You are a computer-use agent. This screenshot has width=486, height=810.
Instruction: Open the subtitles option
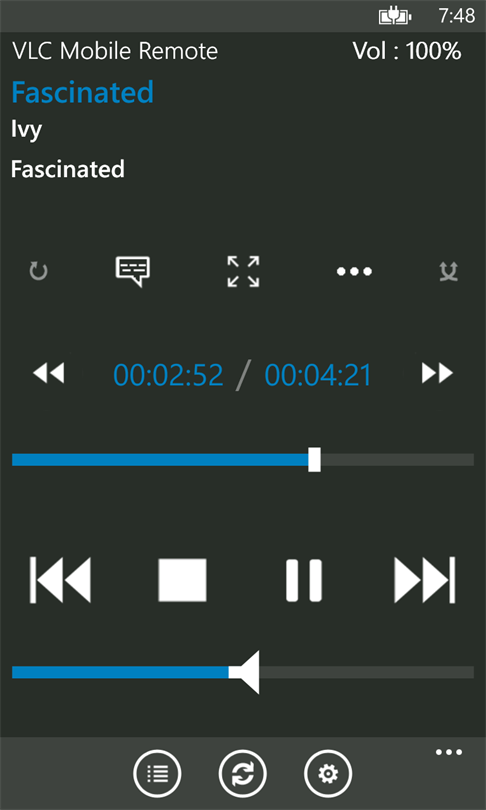(133, 271)
